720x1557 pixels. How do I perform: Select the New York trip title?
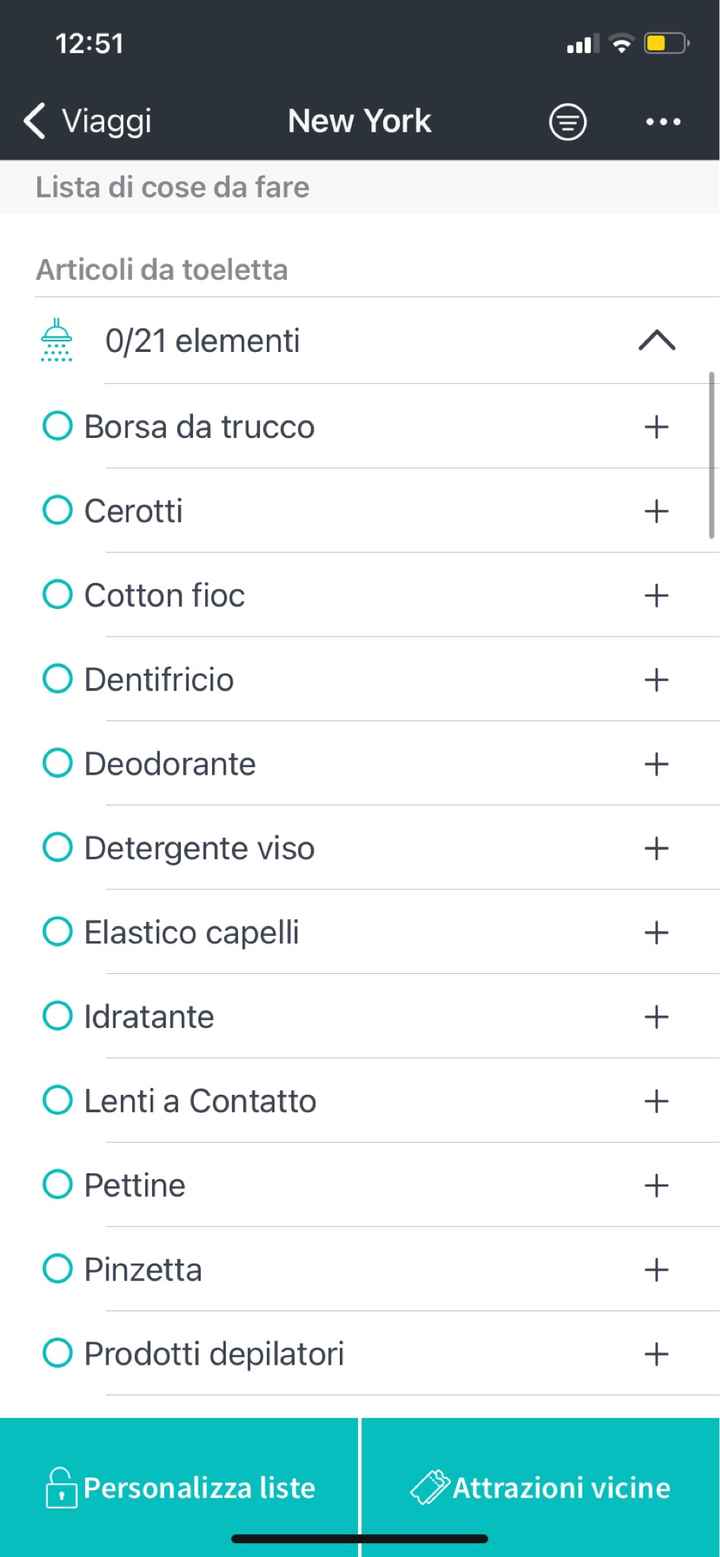[359, 121]
